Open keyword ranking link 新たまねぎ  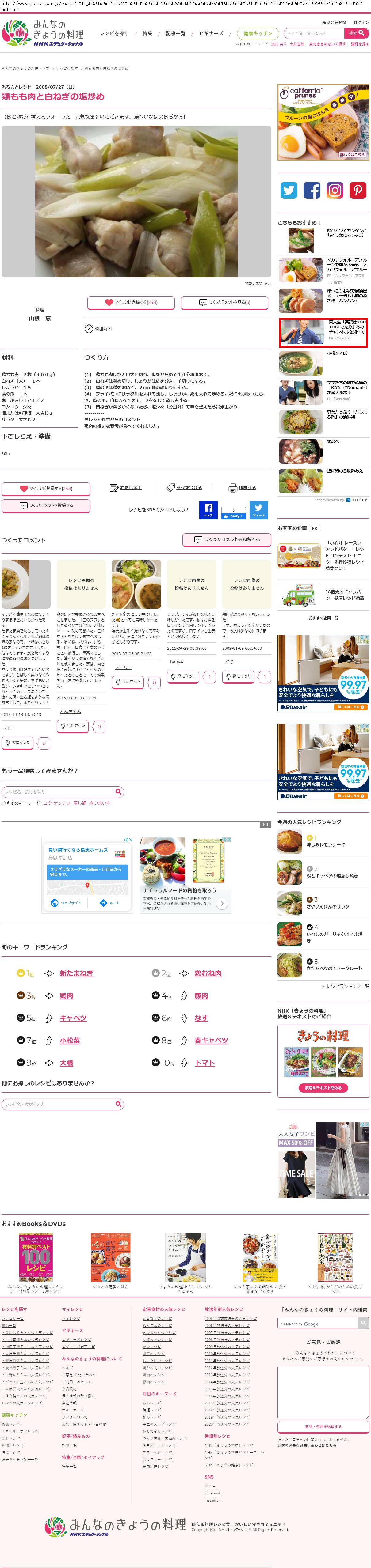point(76,973)
